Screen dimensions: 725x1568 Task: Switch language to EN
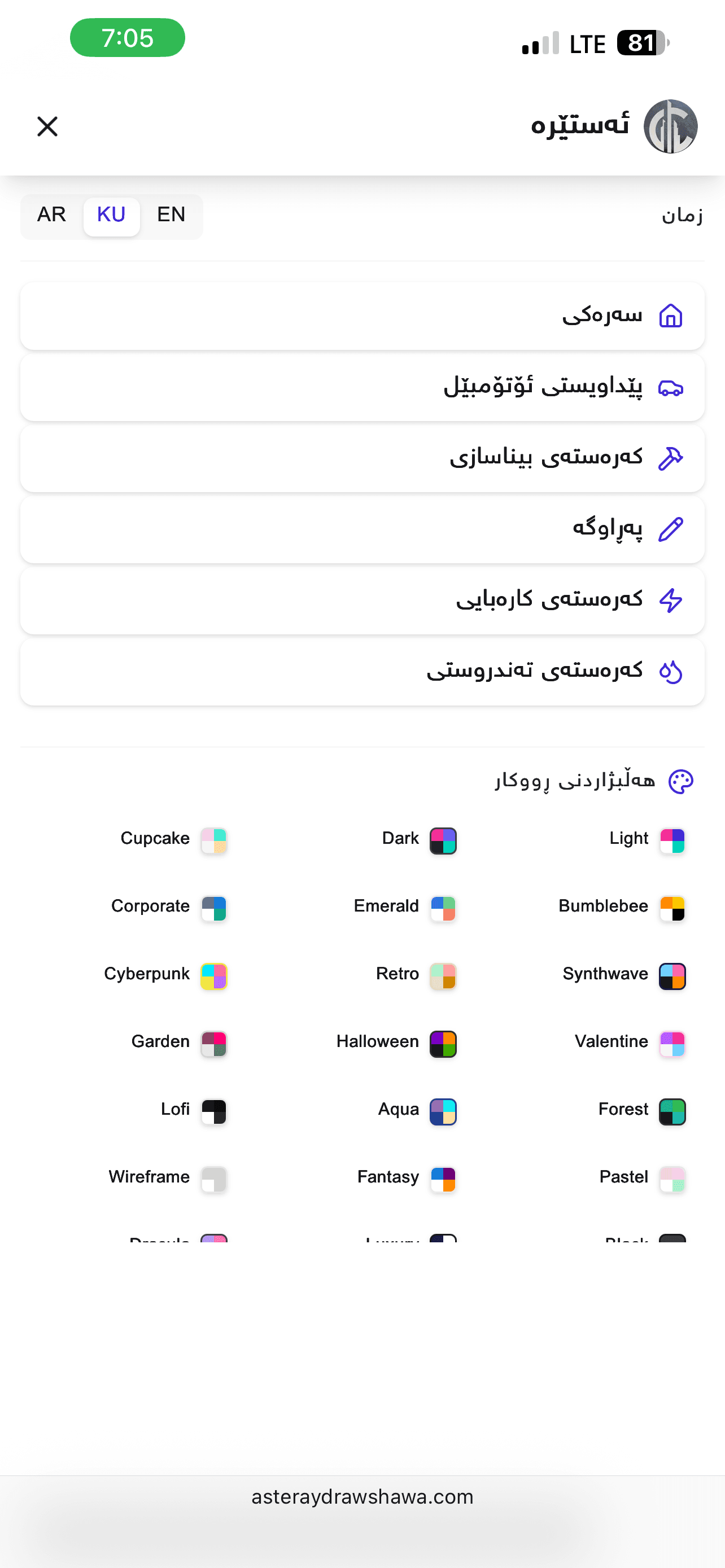click(171, 216)
